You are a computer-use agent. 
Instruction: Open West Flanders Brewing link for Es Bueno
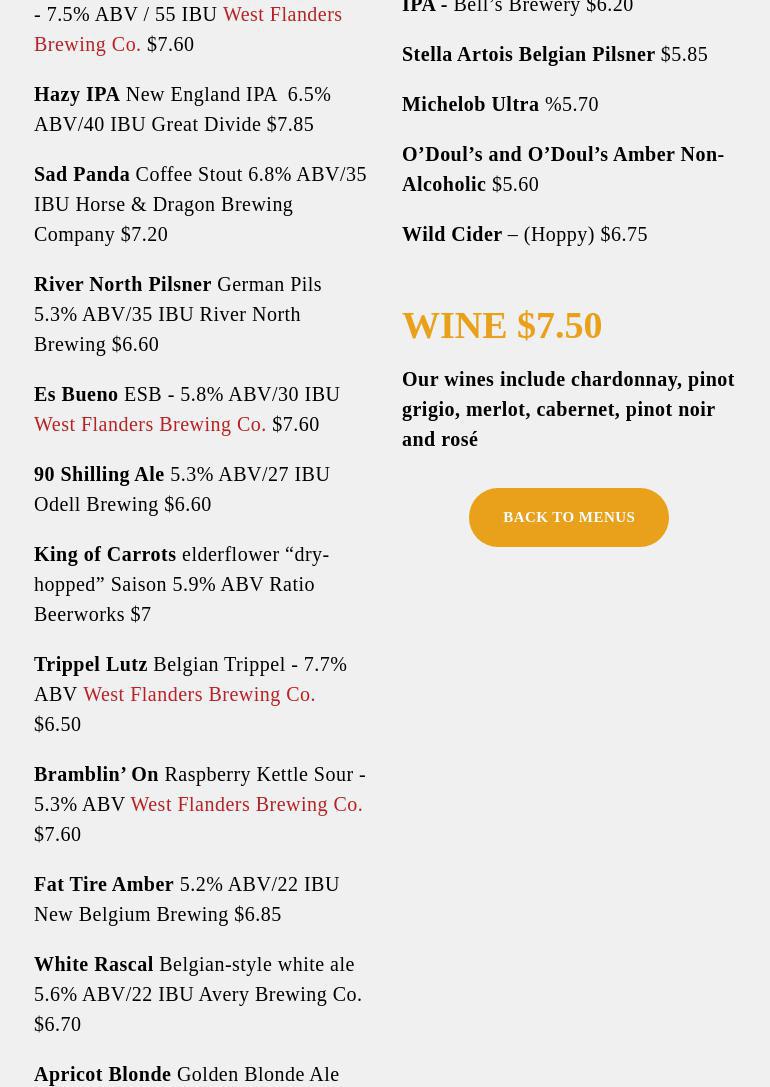tap(150, 424)
